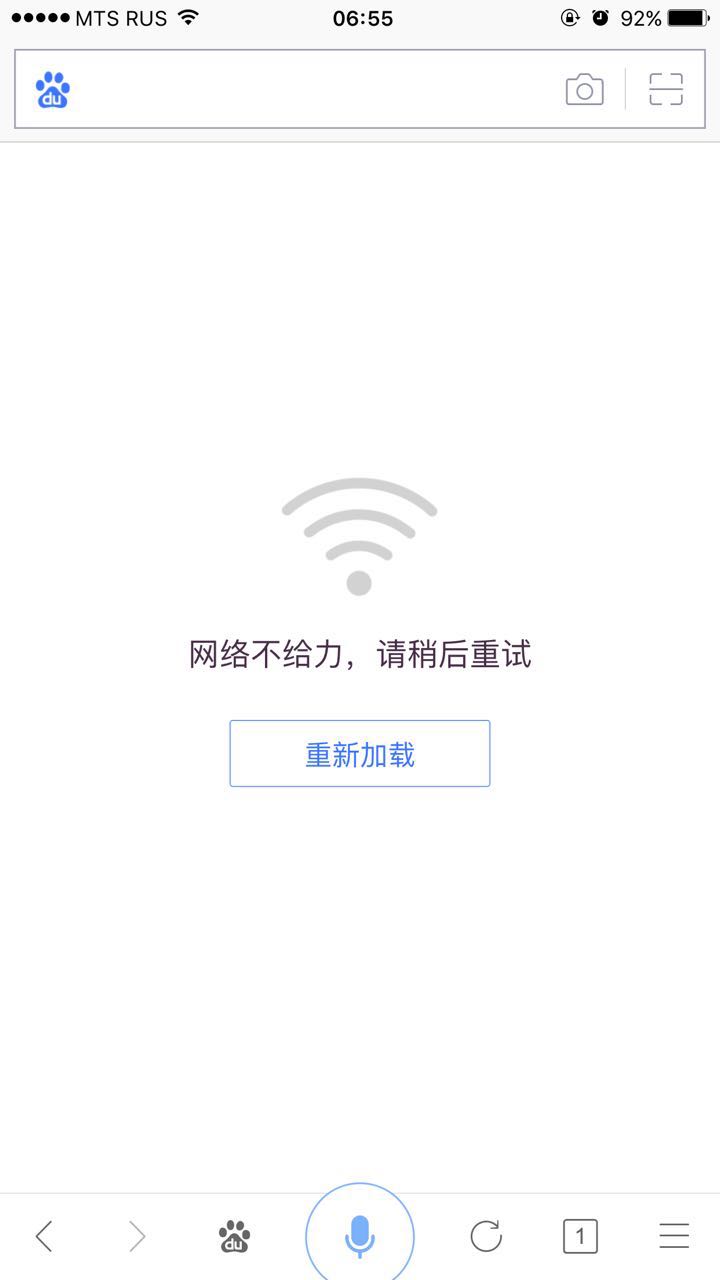Start voice search with the microphone
The width and height of the screenshot is (720, 1280).
(360, 1236)
